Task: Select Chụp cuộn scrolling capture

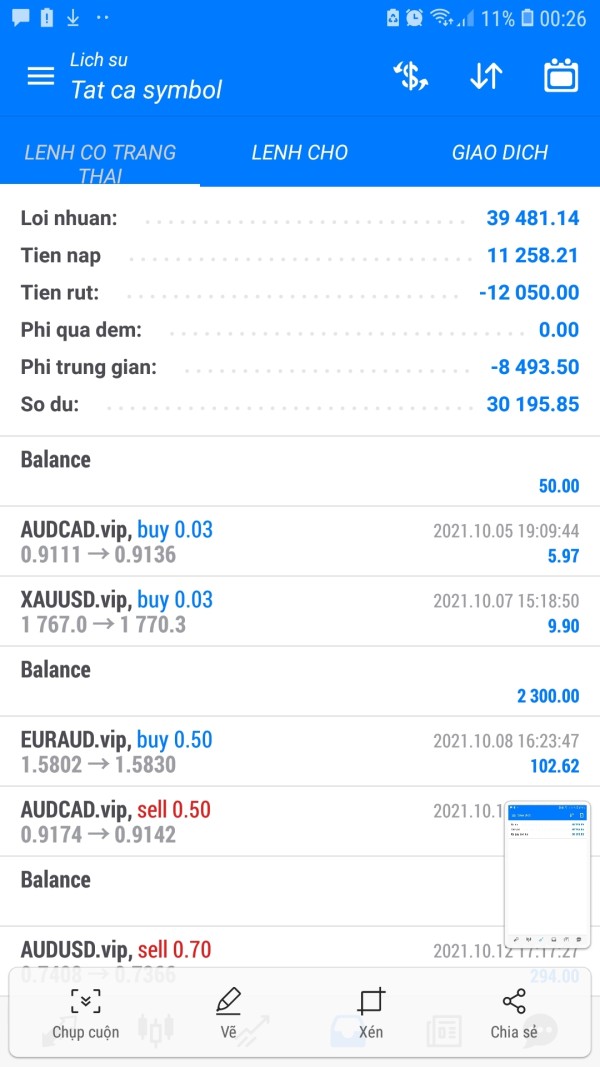Action: click(x=86, y=1012)
